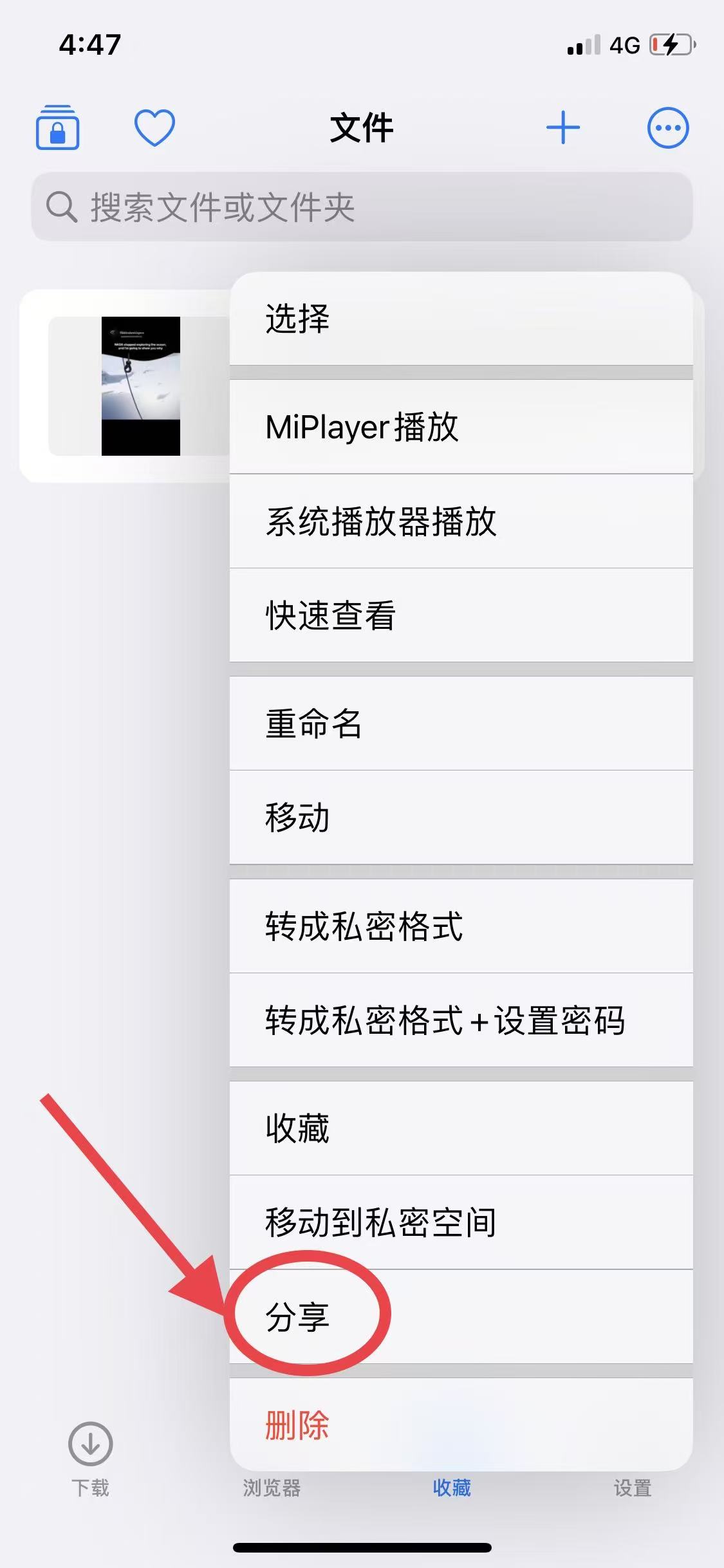Tap the video file thumbnail
724x1568 pixels.
click(140, 386)
